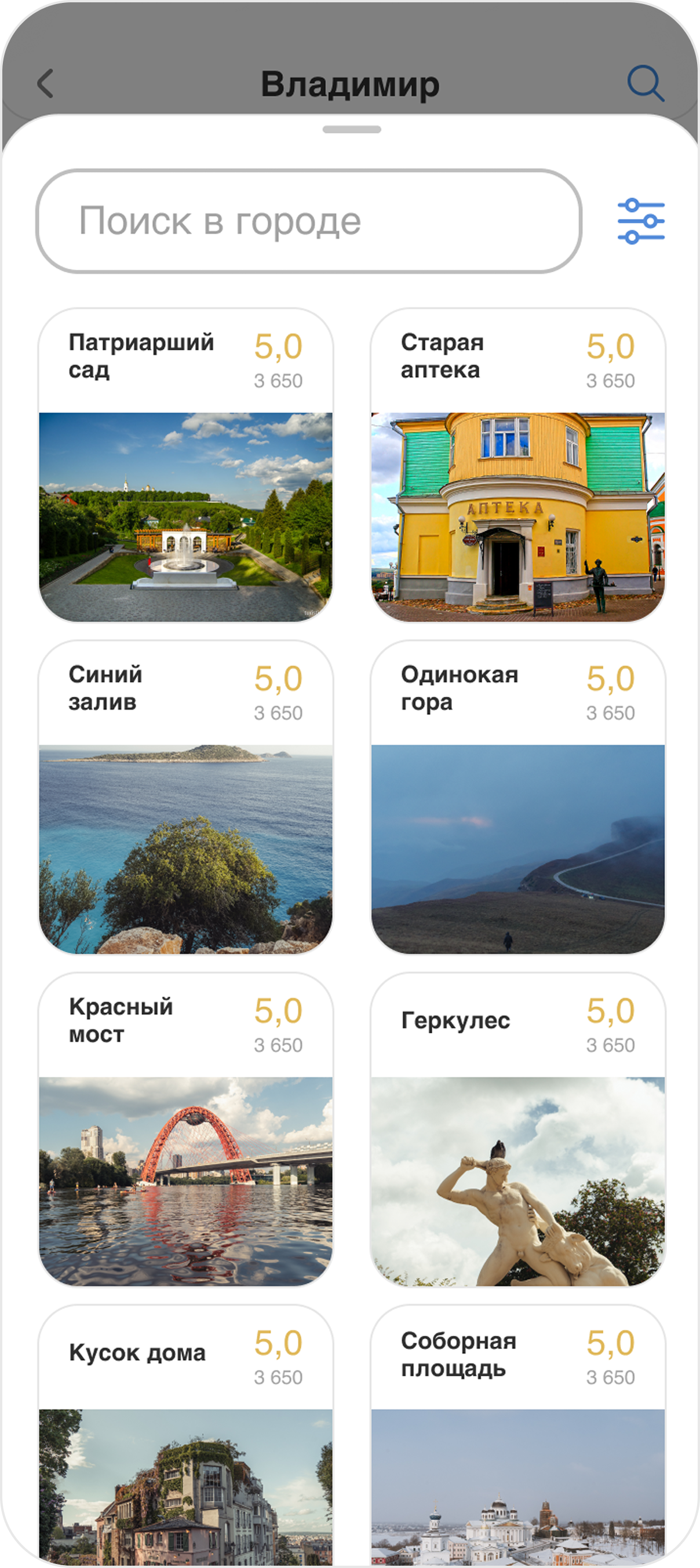The height and width of the screenshot is (1568, 700).
Task: Select the Патриарший сад card
Action: pyautogui.click(x=187, y=469)
